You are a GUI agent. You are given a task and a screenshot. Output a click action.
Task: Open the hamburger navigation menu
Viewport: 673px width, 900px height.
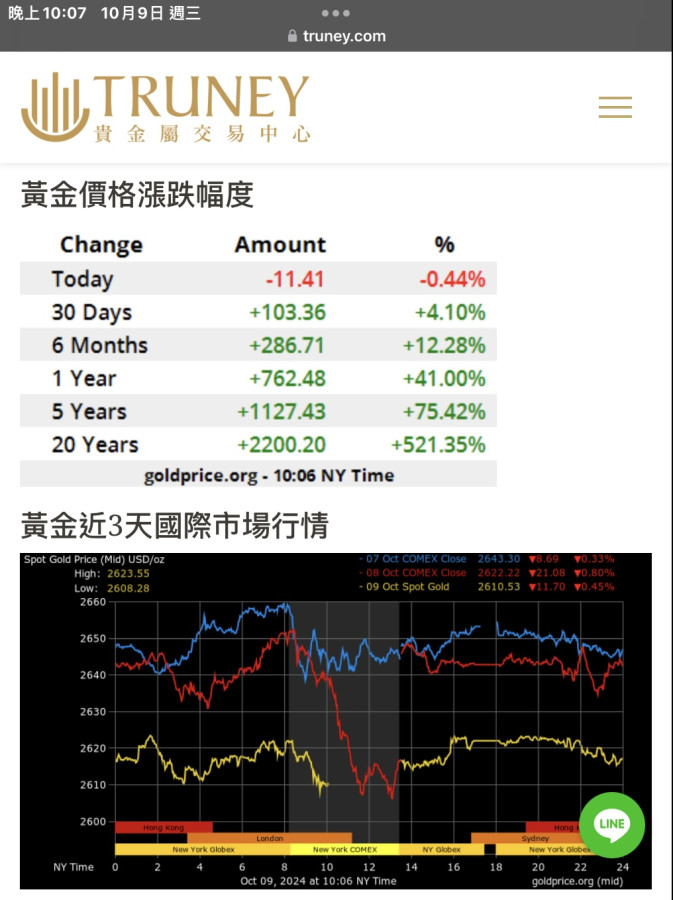615,107
